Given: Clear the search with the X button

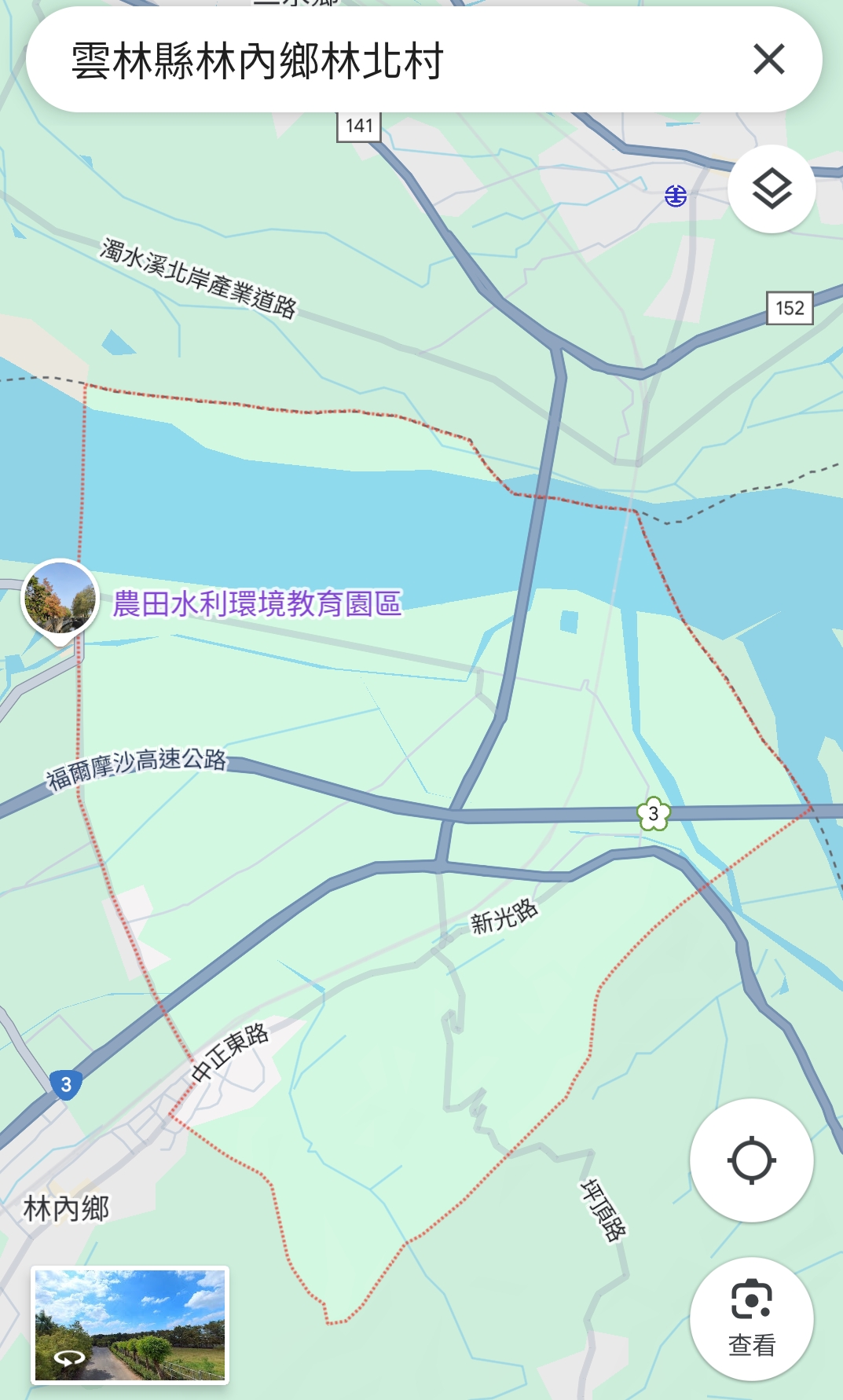Looking at the screenshot, I should click(x=768, y=60).
